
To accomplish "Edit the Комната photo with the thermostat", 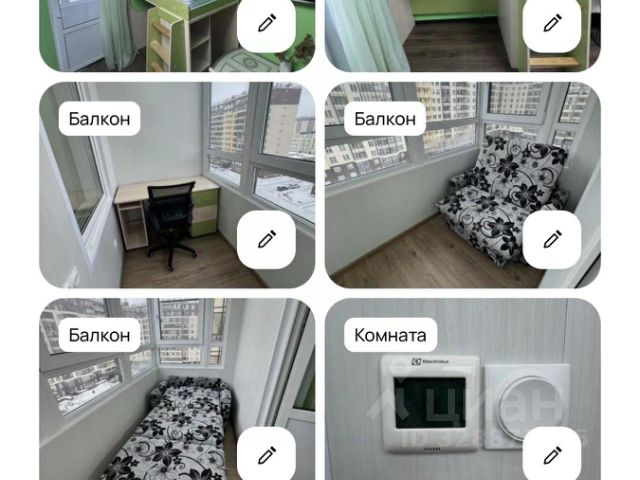I will 552,456.
